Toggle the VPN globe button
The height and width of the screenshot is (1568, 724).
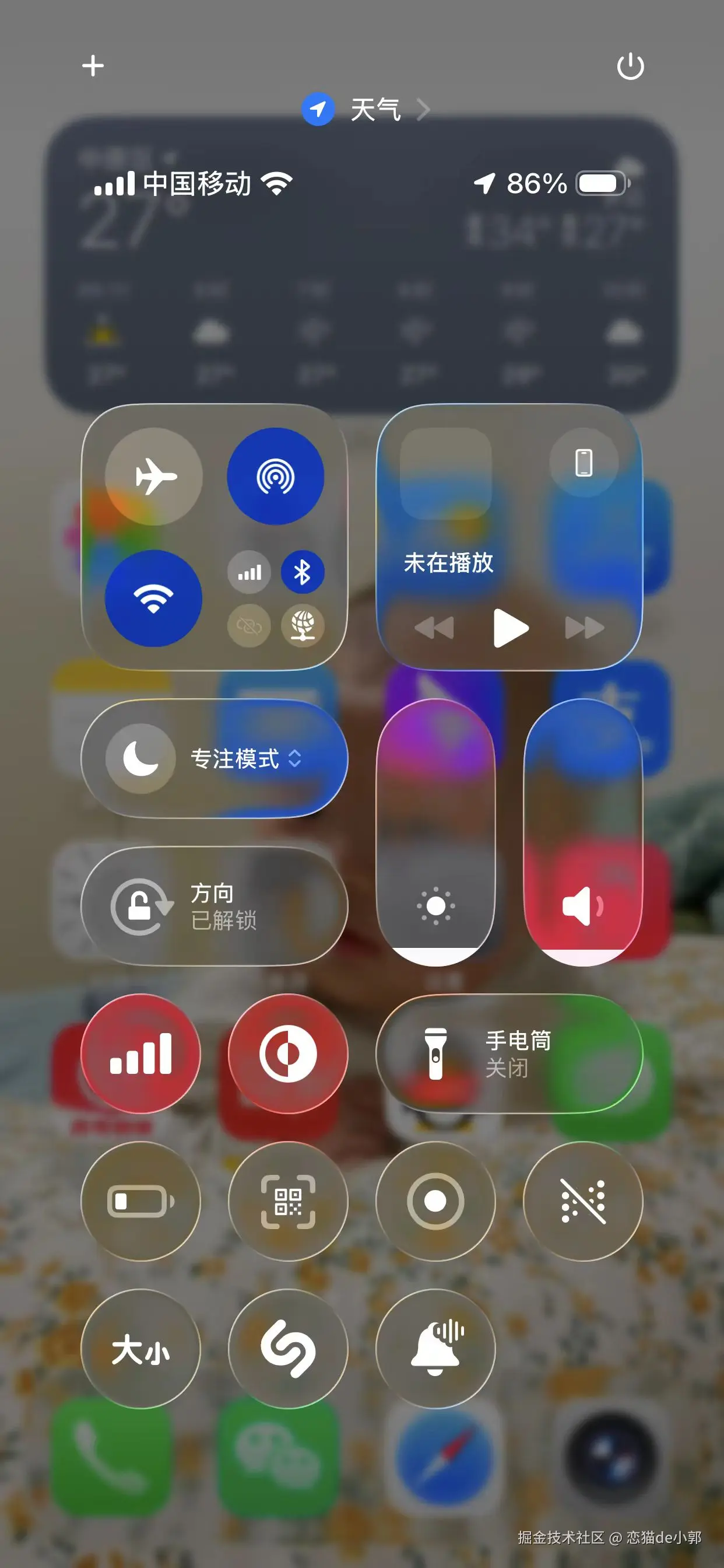(303, 625)
